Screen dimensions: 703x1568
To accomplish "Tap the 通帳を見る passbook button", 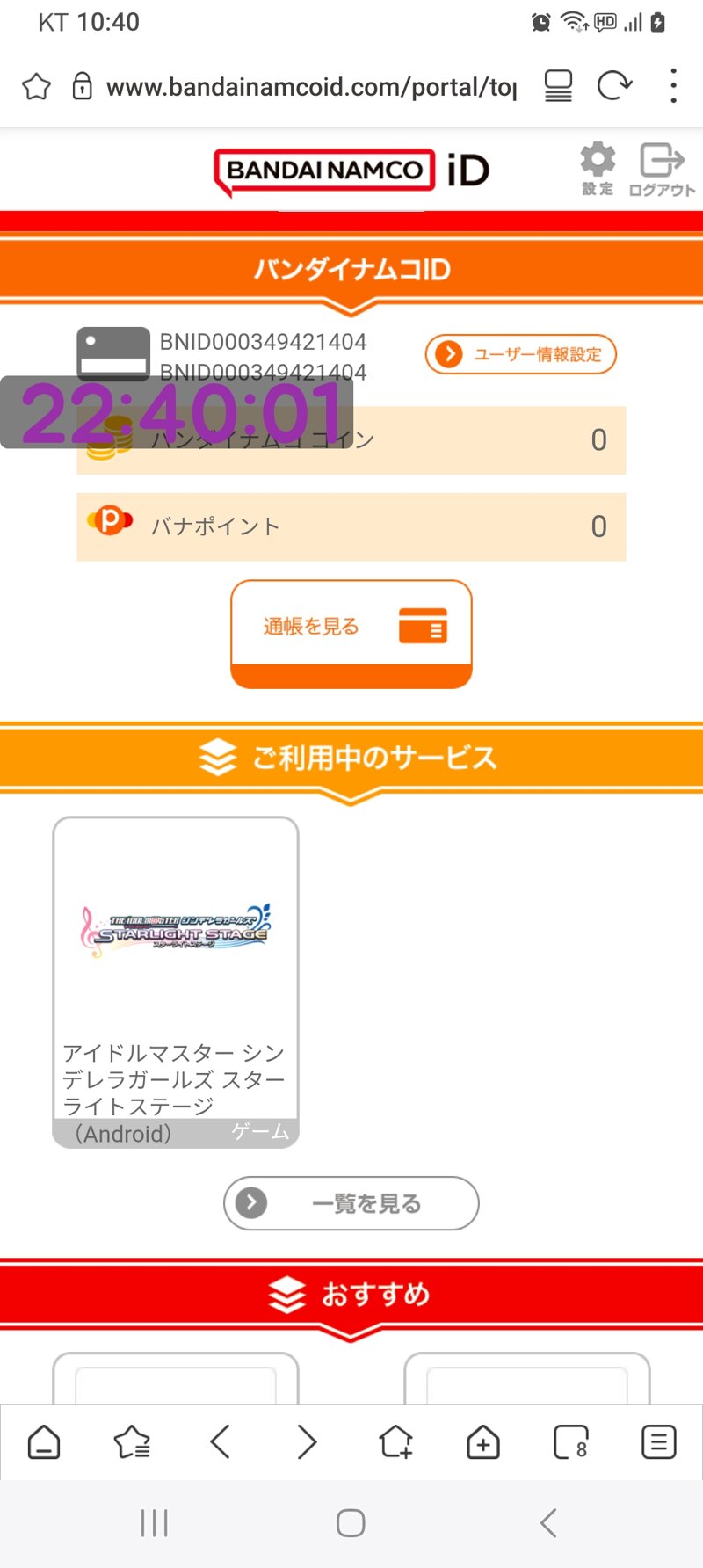I will coord(351,634).
